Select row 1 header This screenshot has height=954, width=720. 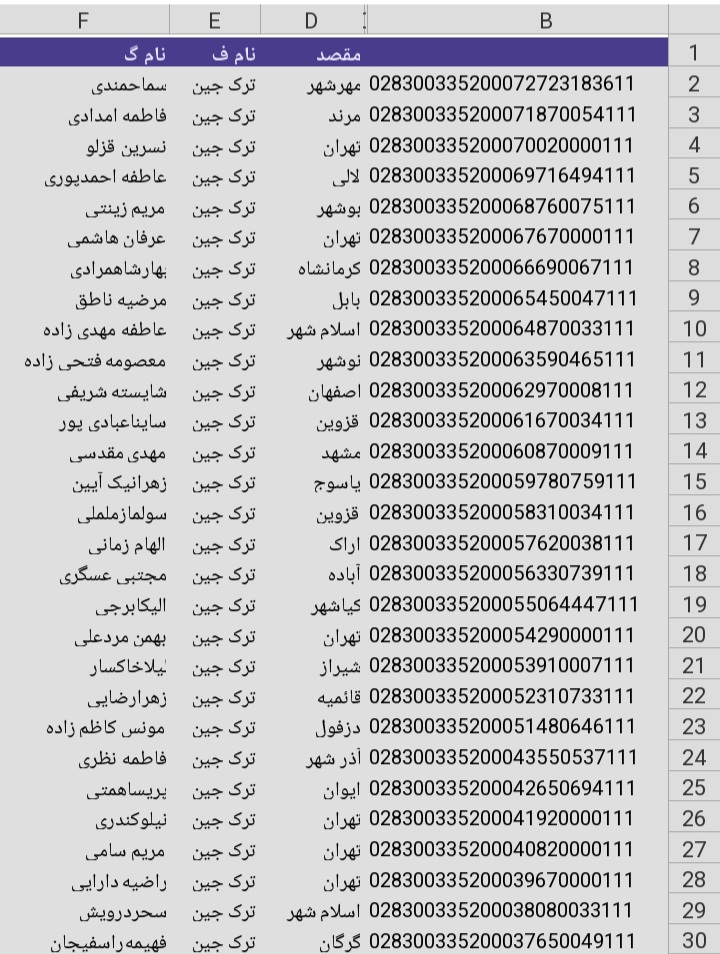(x=694, y=52)
